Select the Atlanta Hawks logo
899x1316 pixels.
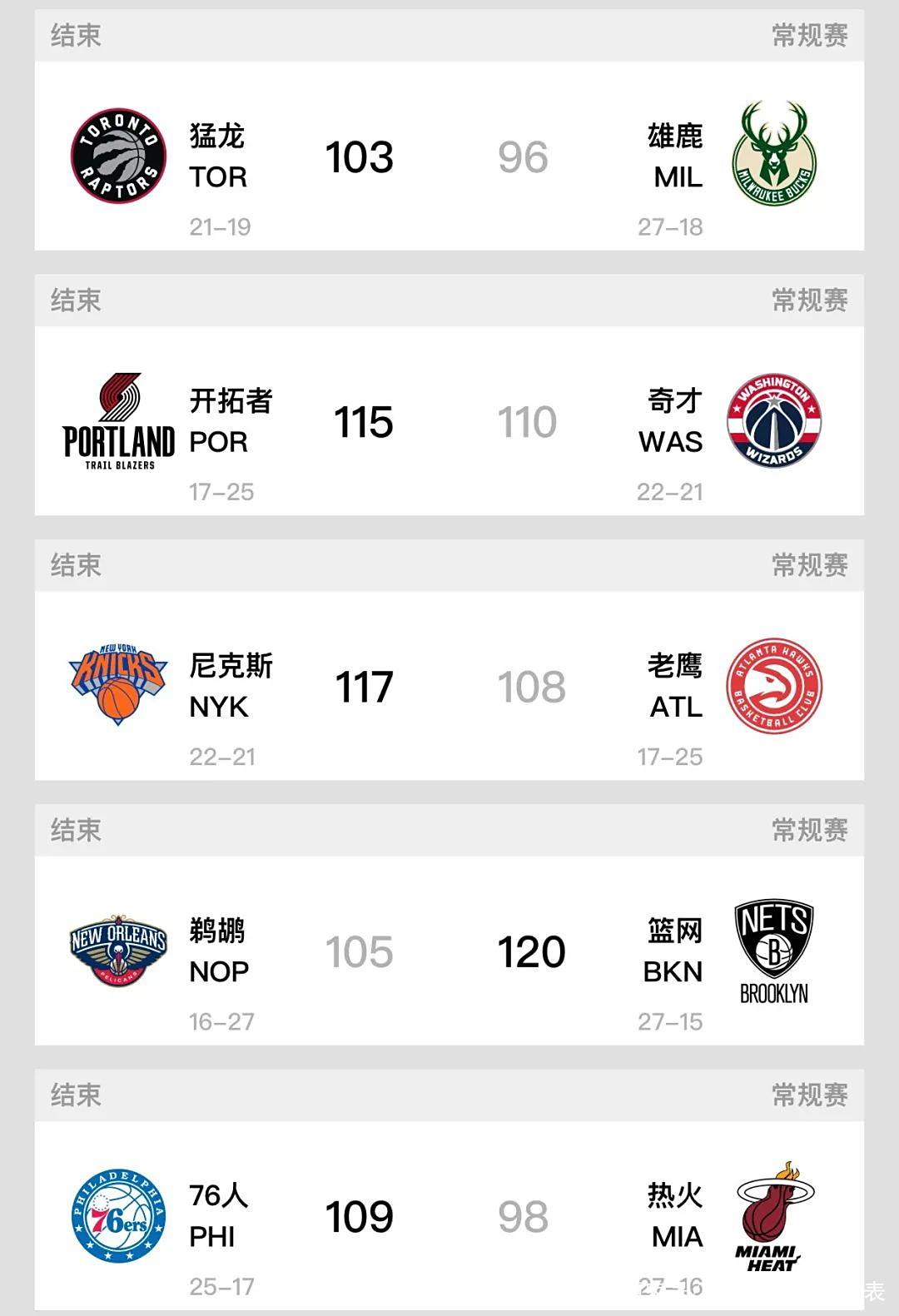point(773,687)
